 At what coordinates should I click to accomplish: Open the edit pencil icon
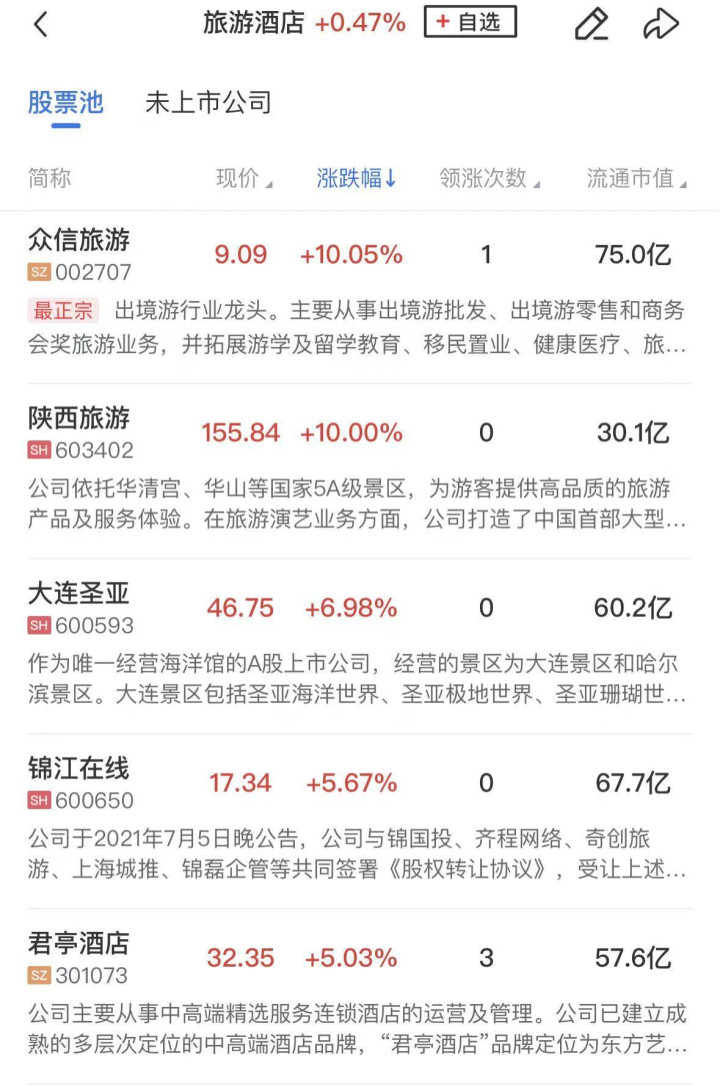pos(592,25)
